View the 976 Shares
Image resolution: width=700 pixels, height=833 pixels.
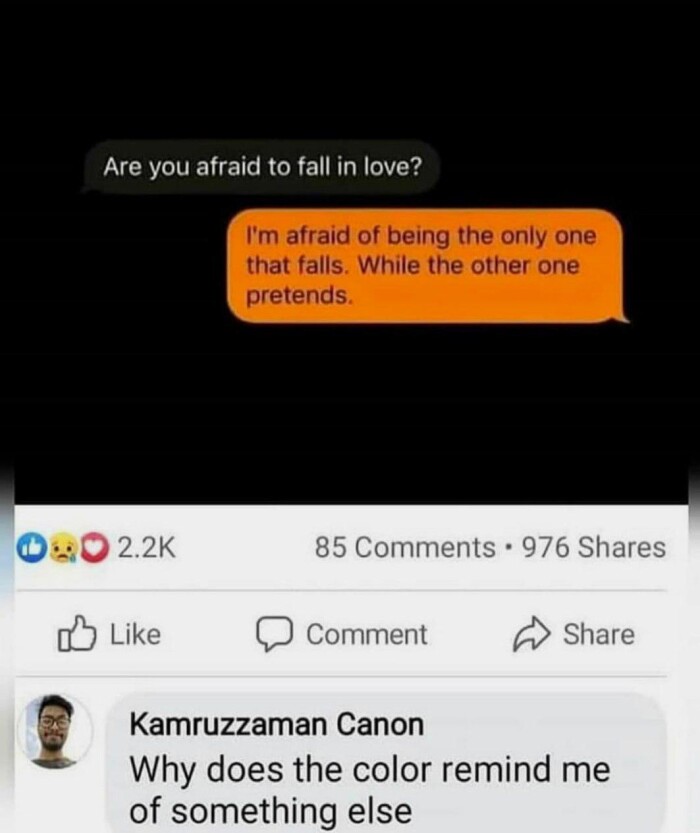[594, 548]
